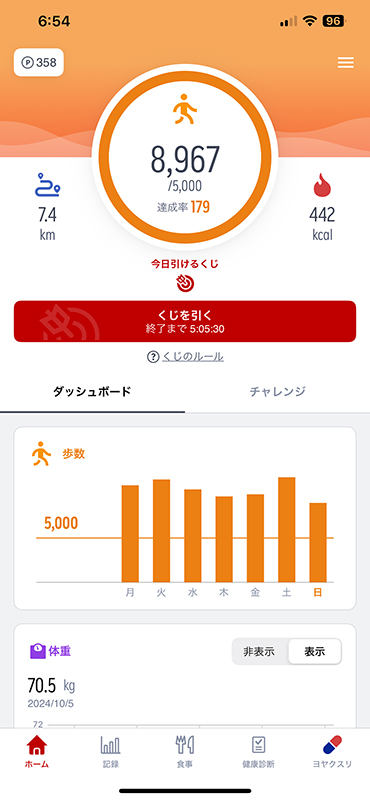Open the 358 points badge
This screenshot has height=800, width=370.
[39, 63]
